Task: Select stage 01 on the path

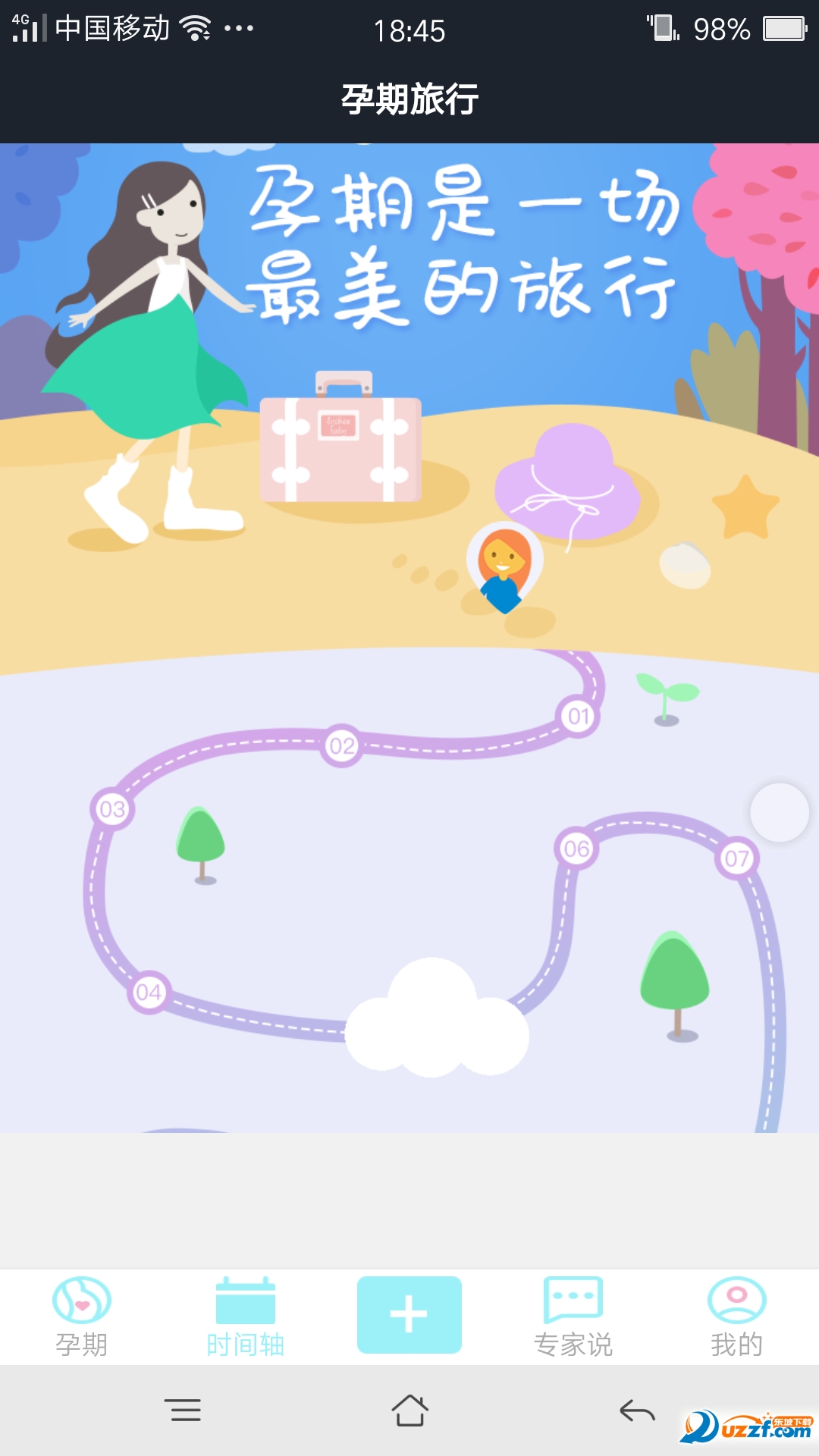Action: pyautogui.click(x=579, y=716)
